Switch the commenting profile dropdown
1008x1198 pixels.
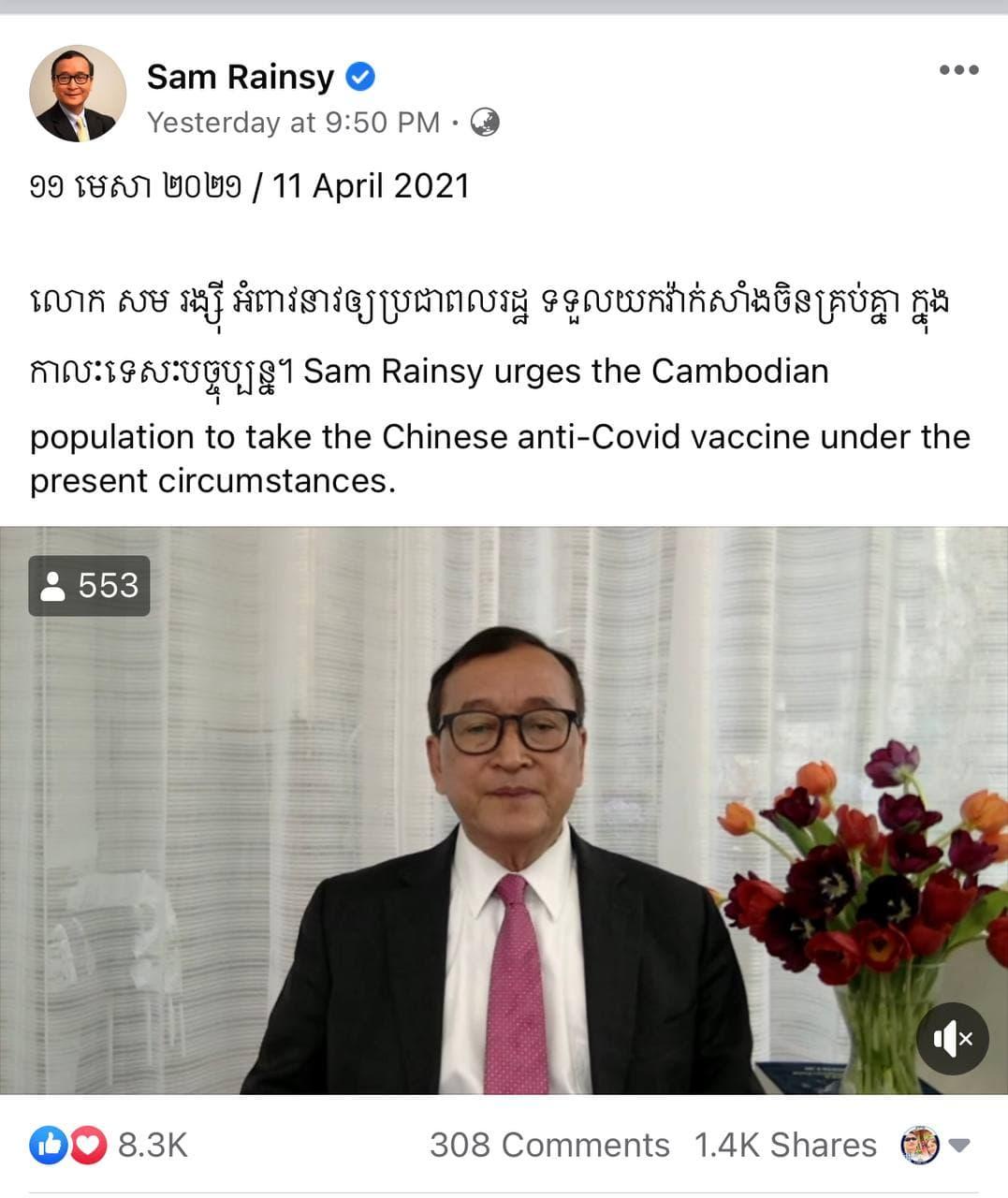pos(936,1145)
